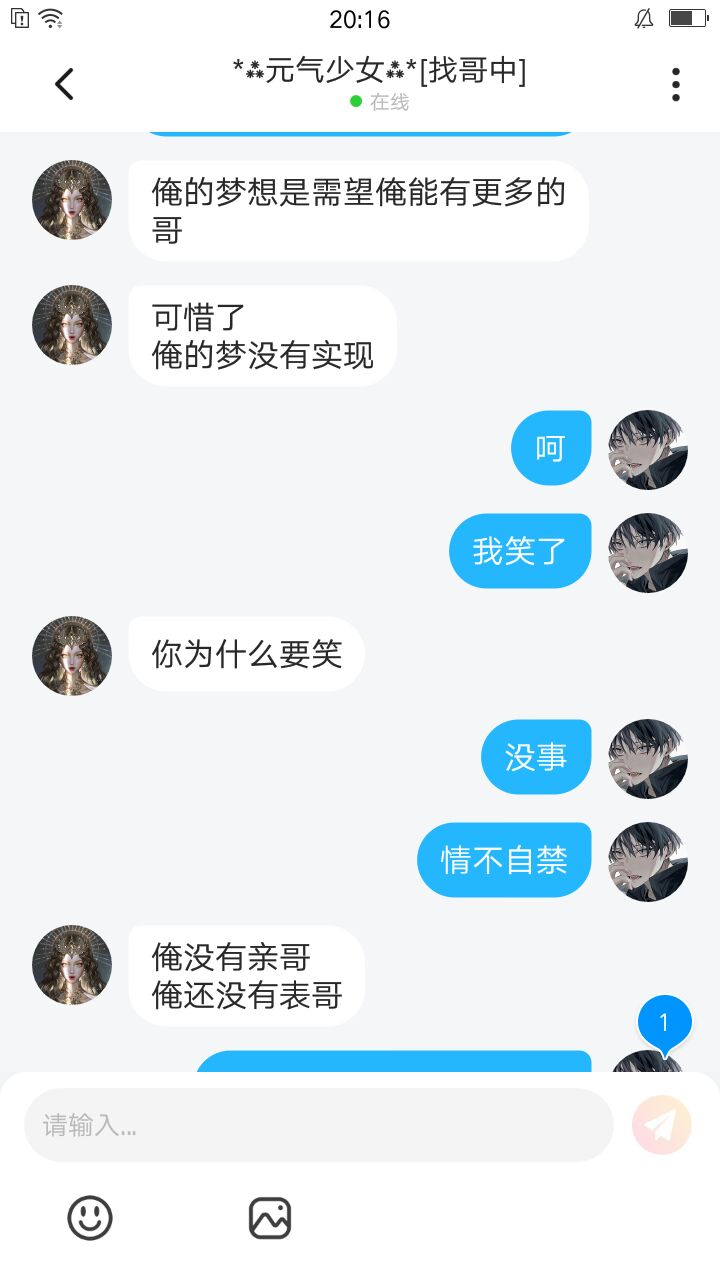
Task: Jump to the 1 new message
Action: click(x=664, y=1024)
